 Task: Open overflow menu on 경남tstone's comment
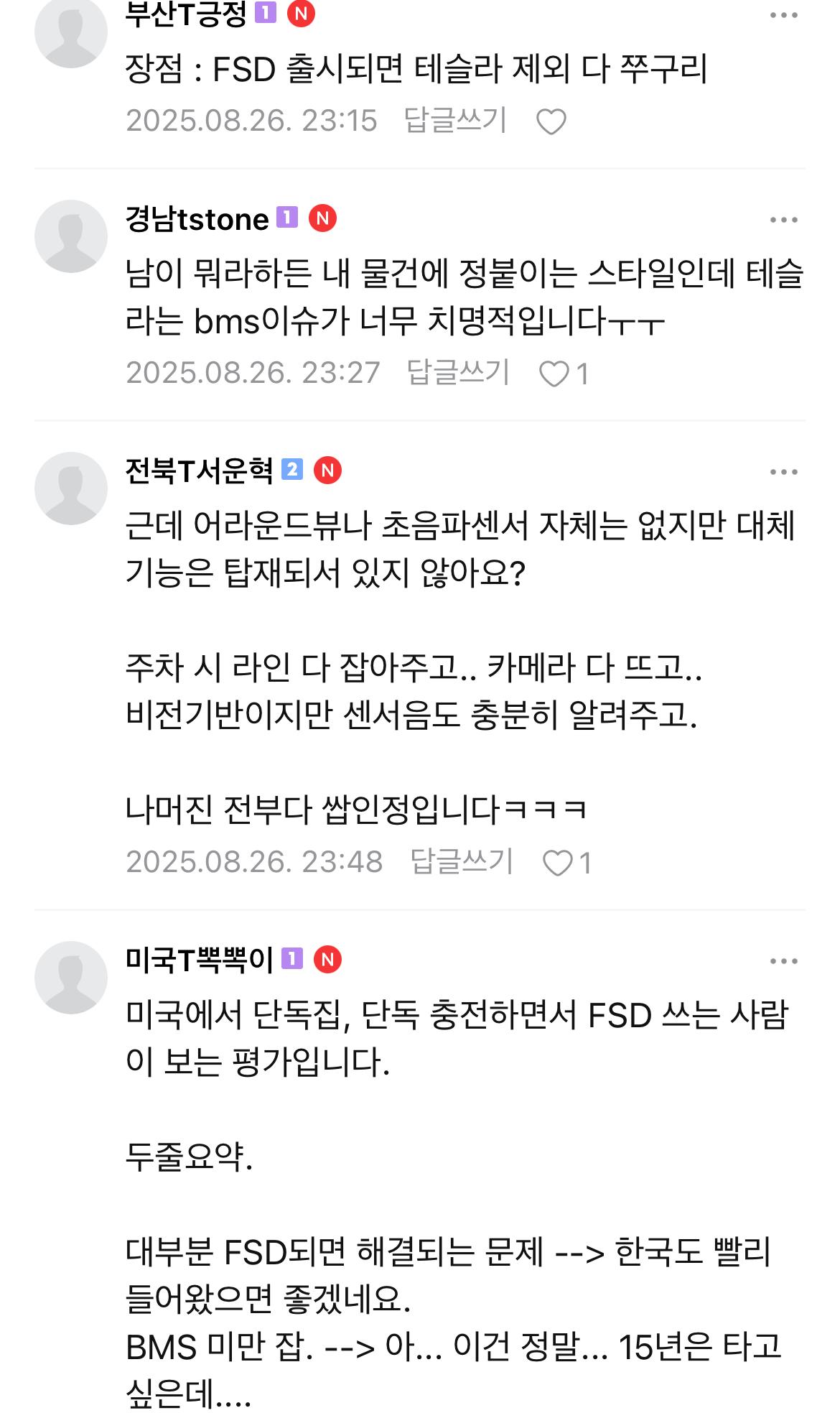783,220
